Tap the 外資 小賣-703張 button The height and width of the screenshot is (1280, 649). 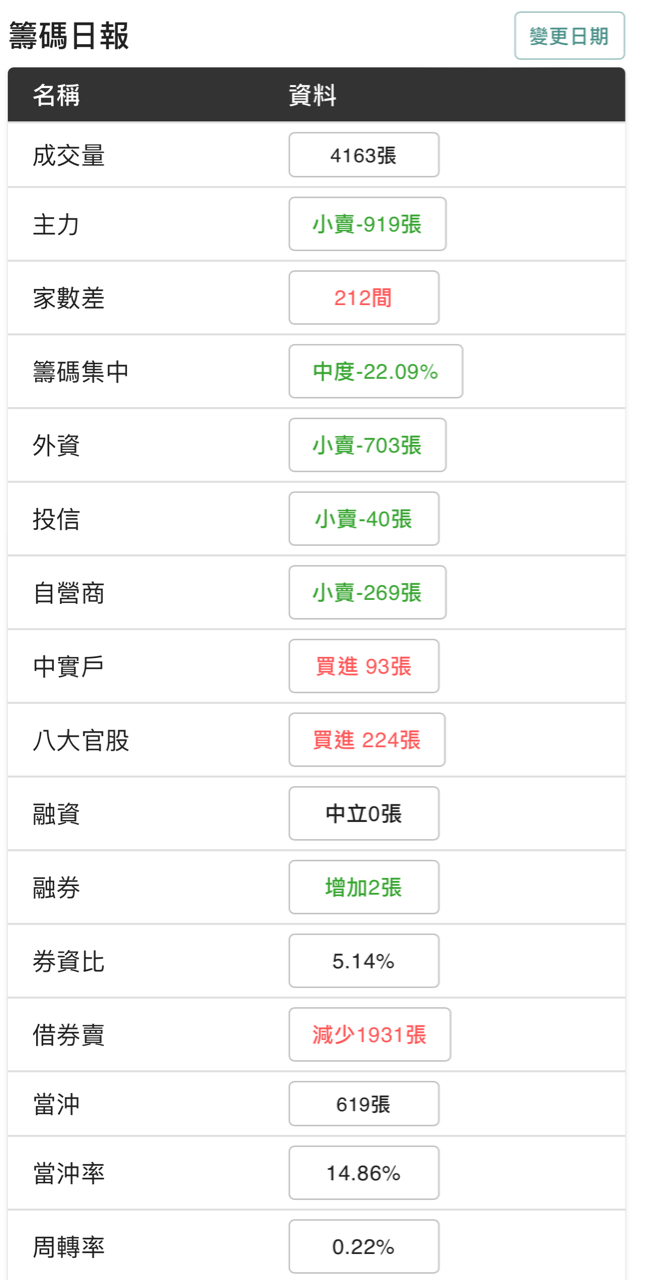(x=367, y=445)
